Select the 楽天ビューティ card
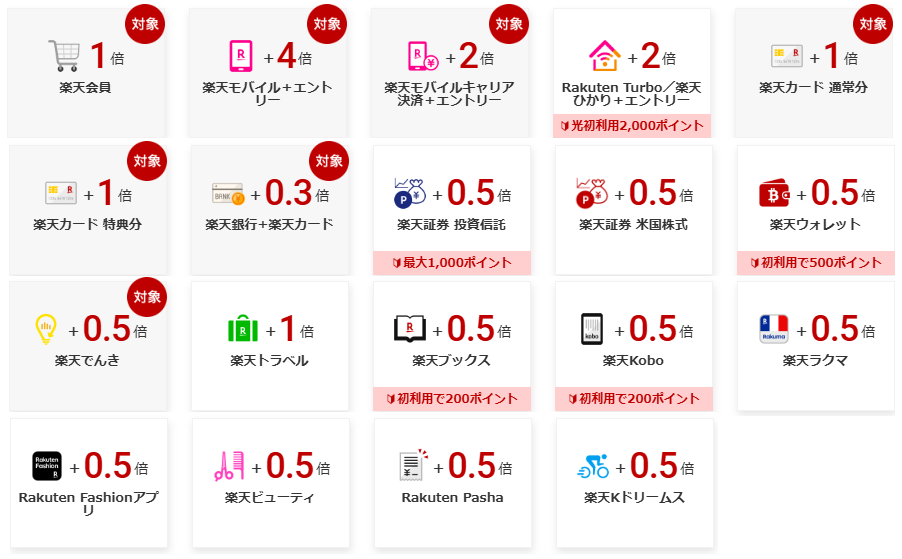 pyautogui.click(x=270, y=482)
